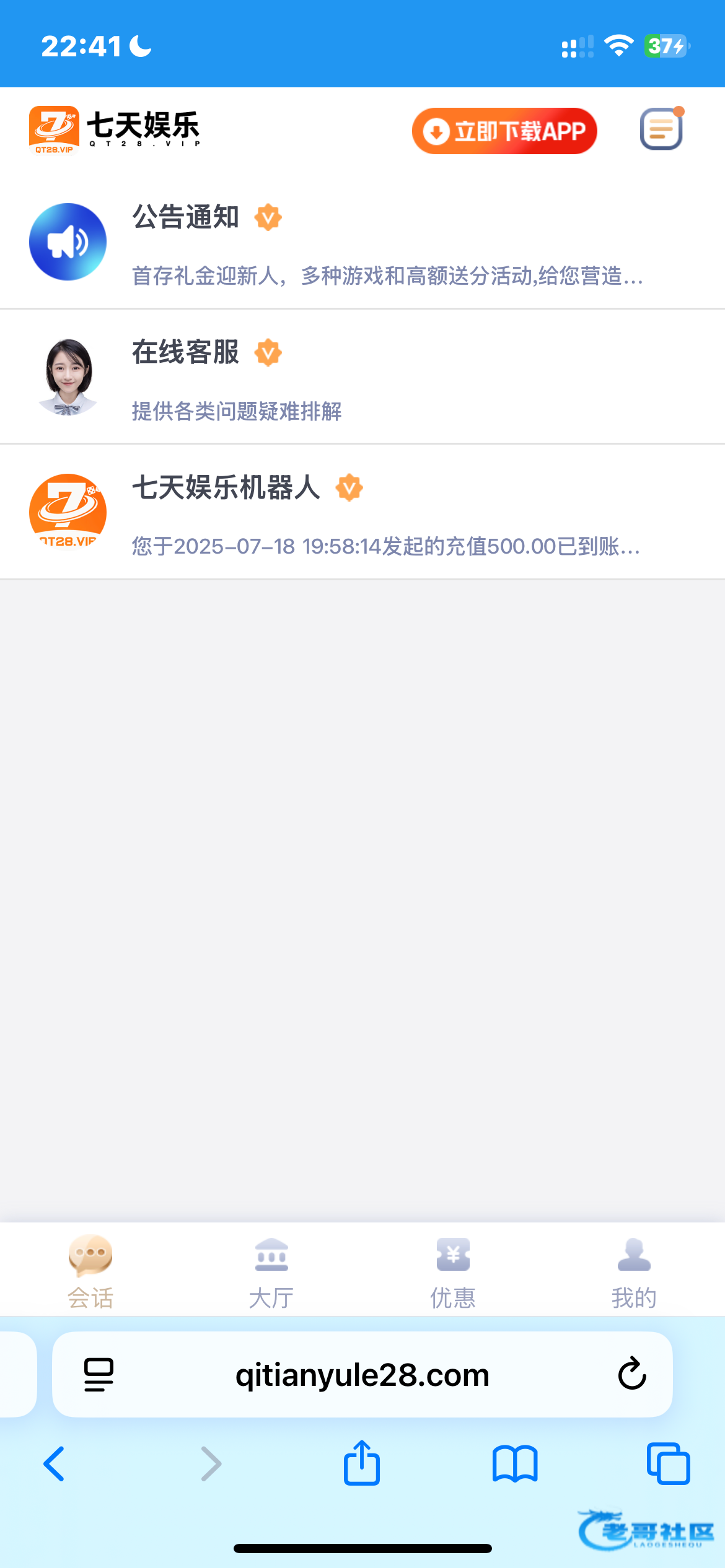Image resolution: width=725 pixels, height=1568 pixels.
Task: Switch to the 会话 tab
Action: [90, 1271]
